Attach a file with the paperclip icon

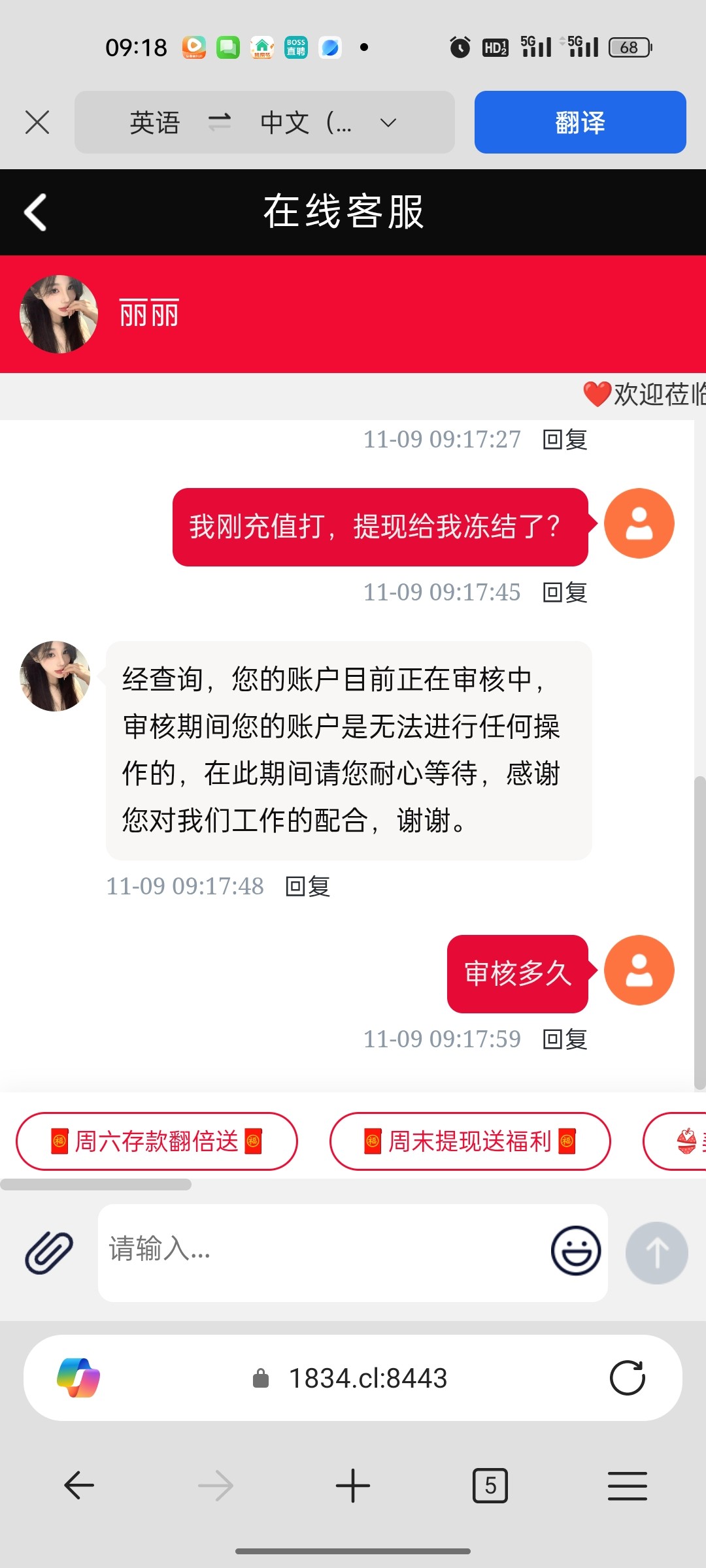pos(49,1252)
